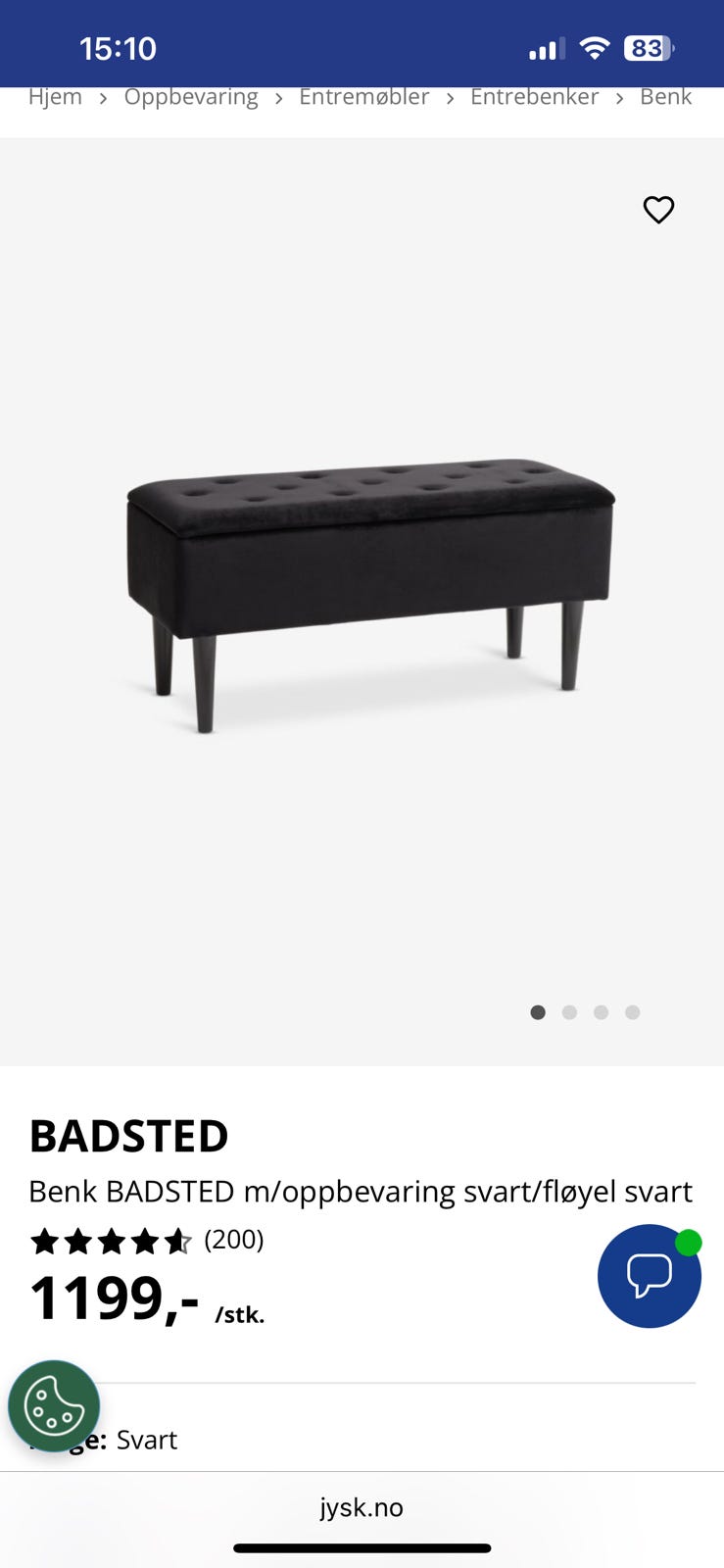Go to the Hjem breadcrumb link
The width and height of the screenshot is (724, 1568).
[x=55, y=97]
